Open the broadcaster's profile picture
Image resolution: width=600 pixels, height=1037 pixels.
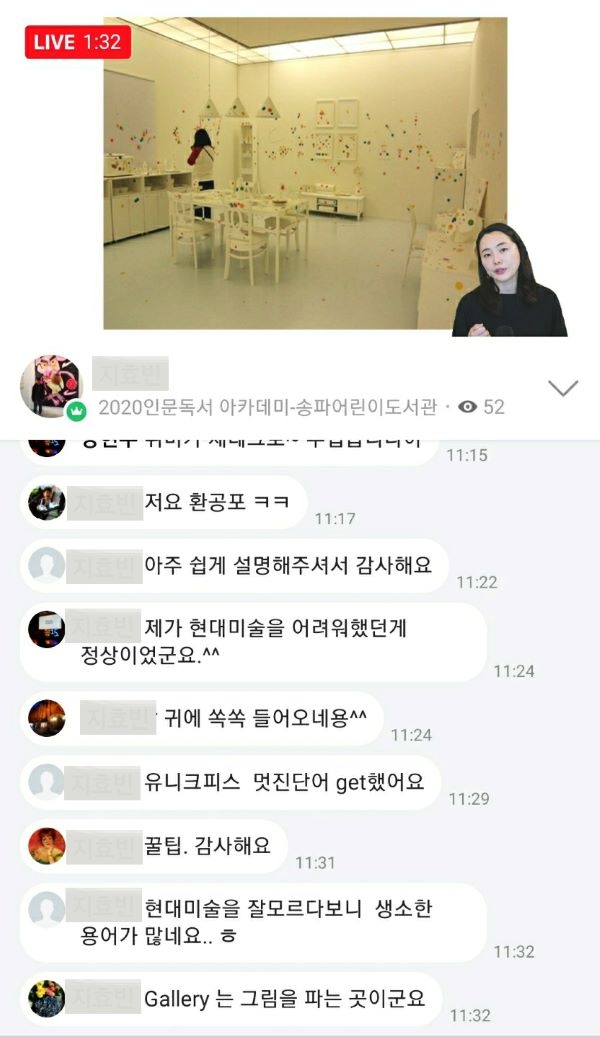pos(50,385)
